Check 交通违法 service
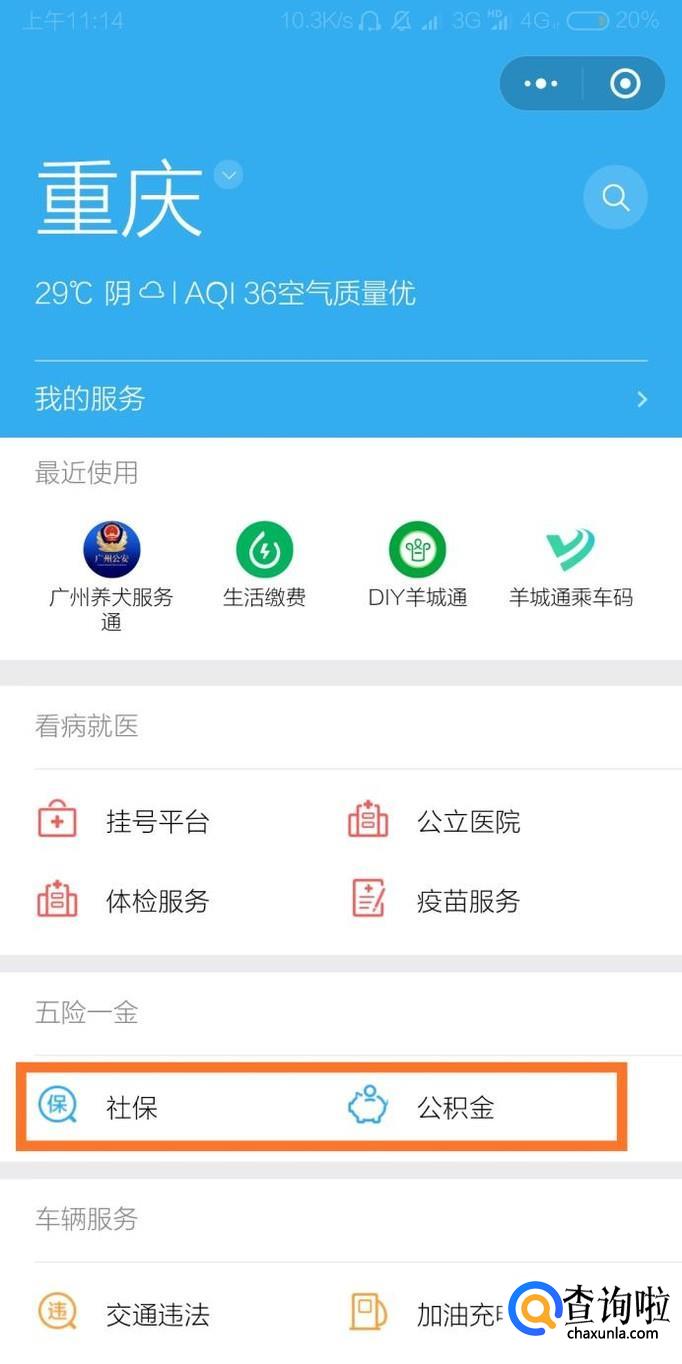Screen dimensions: 682x1364 pos(125,1314)
